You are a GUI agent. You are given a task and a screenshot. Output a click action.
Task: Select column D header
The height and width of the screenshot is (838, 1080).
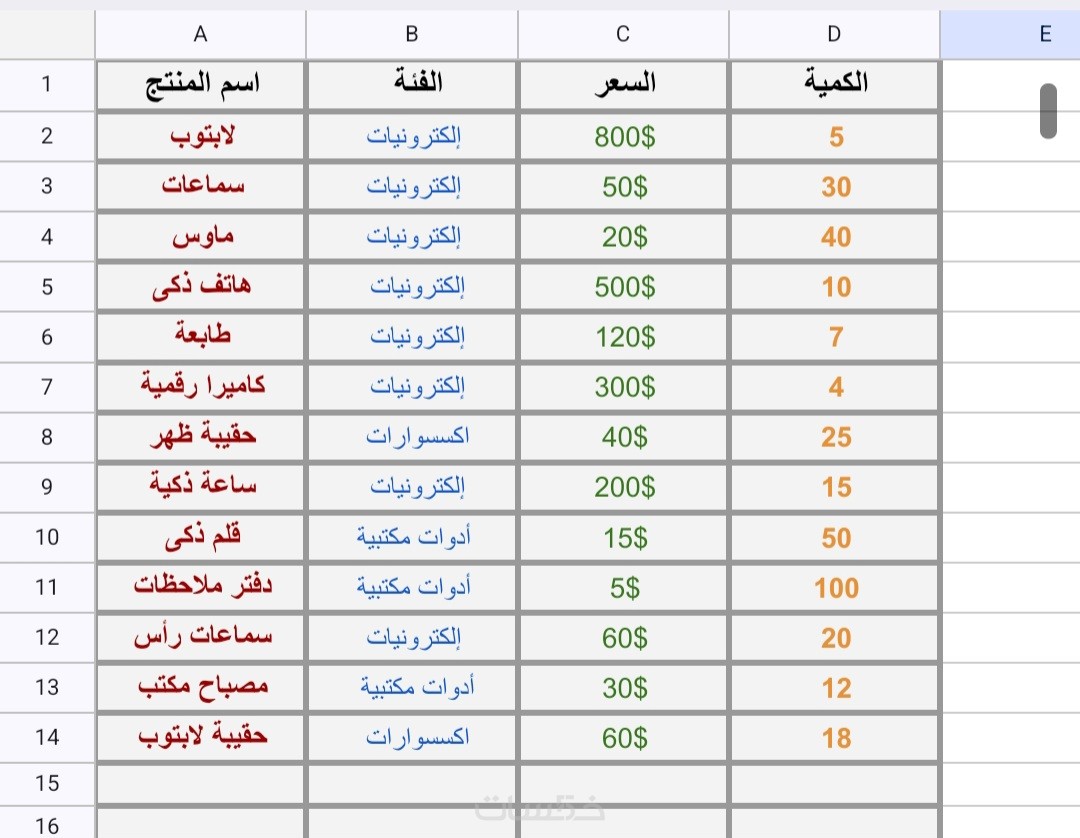(x=834, y=34)
